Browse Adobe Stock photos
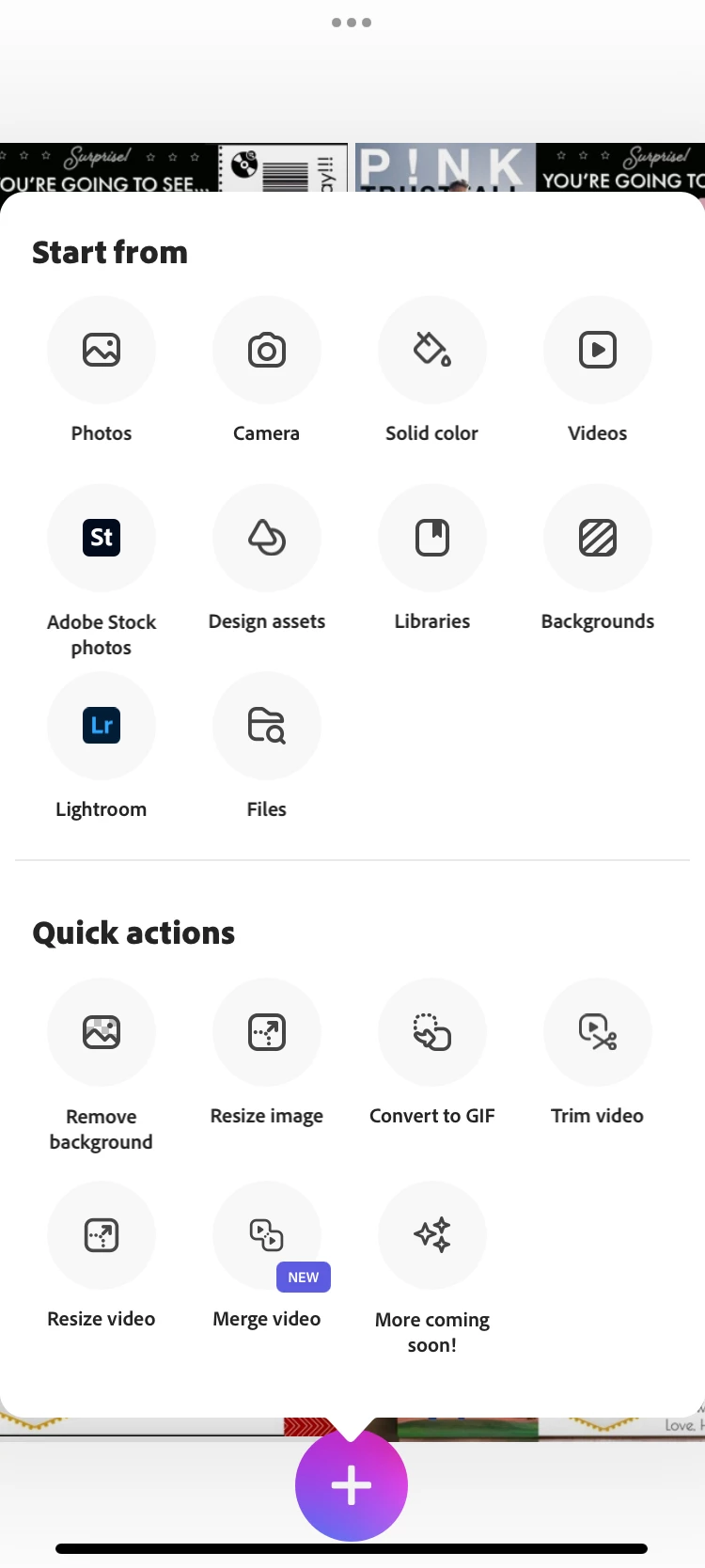Image resolution: width=705 pixels, height=1568 pixels. 102,539
